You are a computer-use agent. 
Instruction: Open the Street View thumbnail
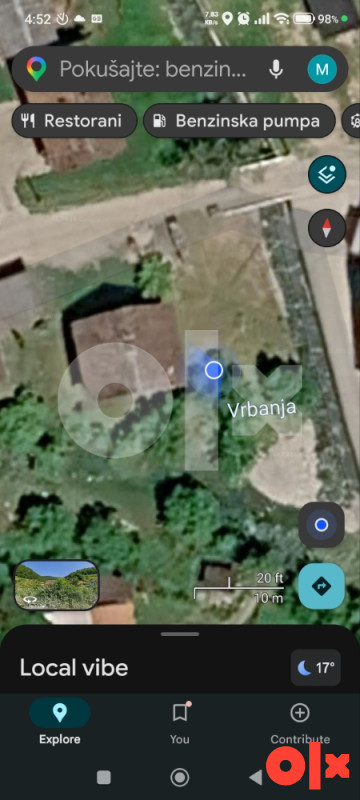tap(56, 585)
